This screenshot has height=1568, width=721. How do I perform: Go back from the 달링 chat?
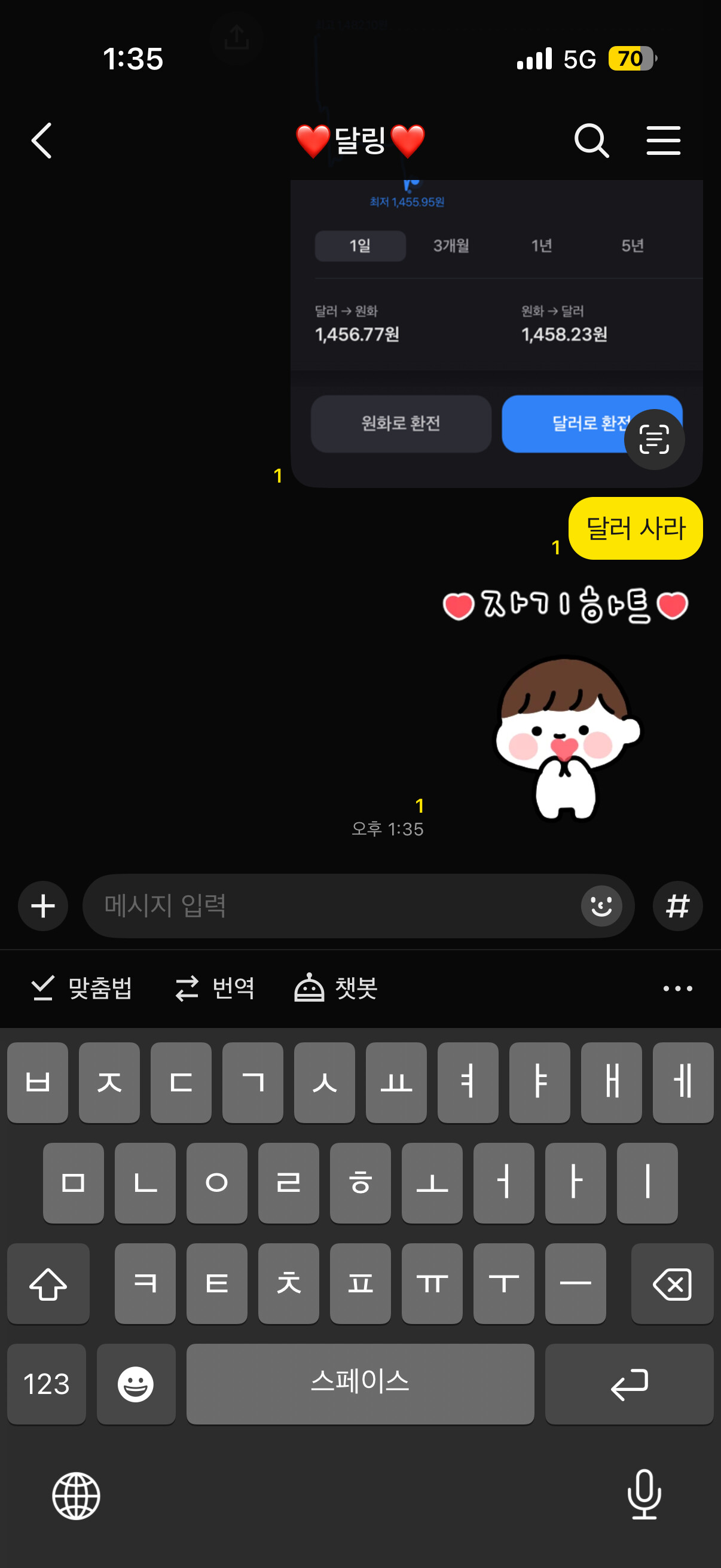tap(41, 141)
